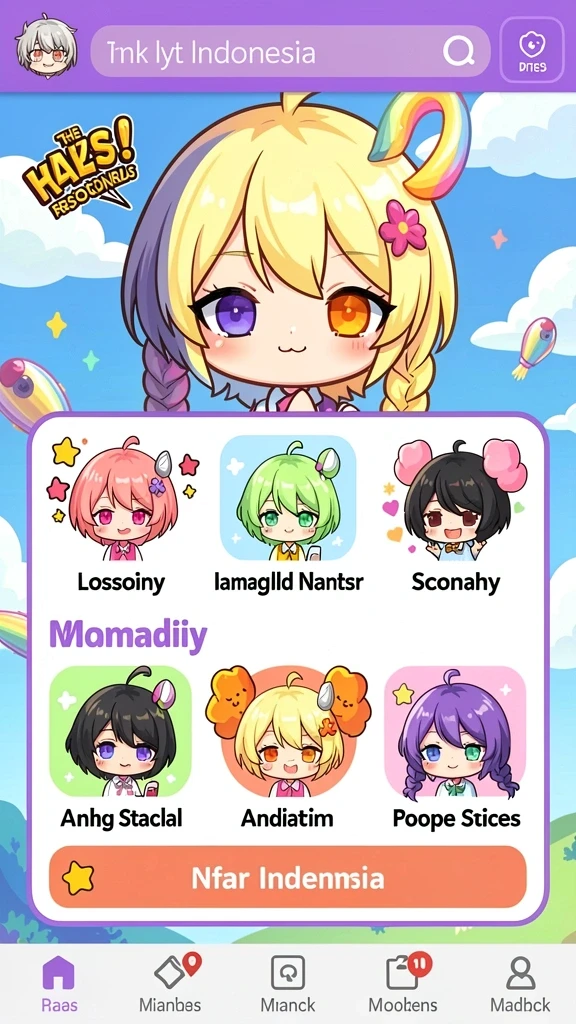This screenshot has width=576, height=1024.
Task: Switch to the Mianck tab
Action: click(288, 984)
